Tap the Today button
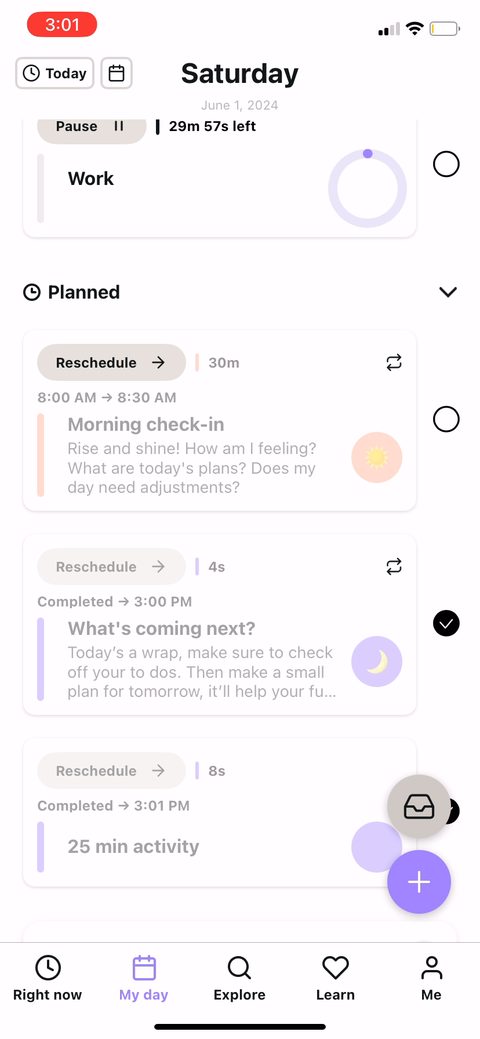Screen dimensions: 480x1039 point(54,73)
